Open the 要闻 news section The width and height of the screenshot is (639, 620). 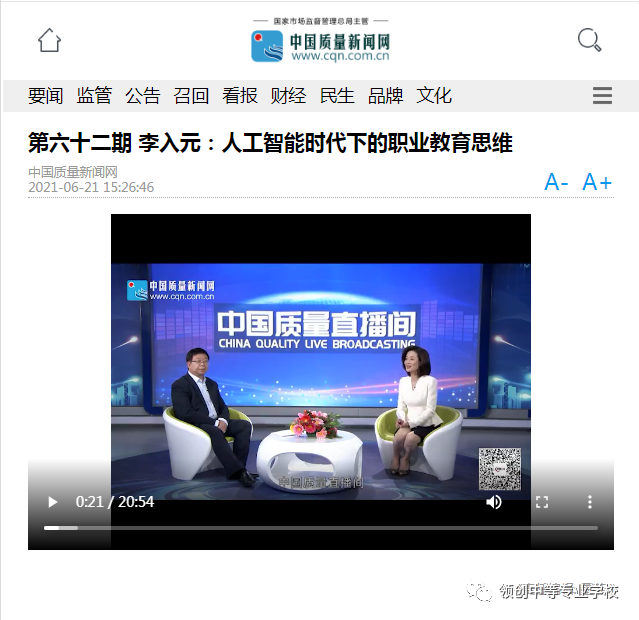point(45,96)
